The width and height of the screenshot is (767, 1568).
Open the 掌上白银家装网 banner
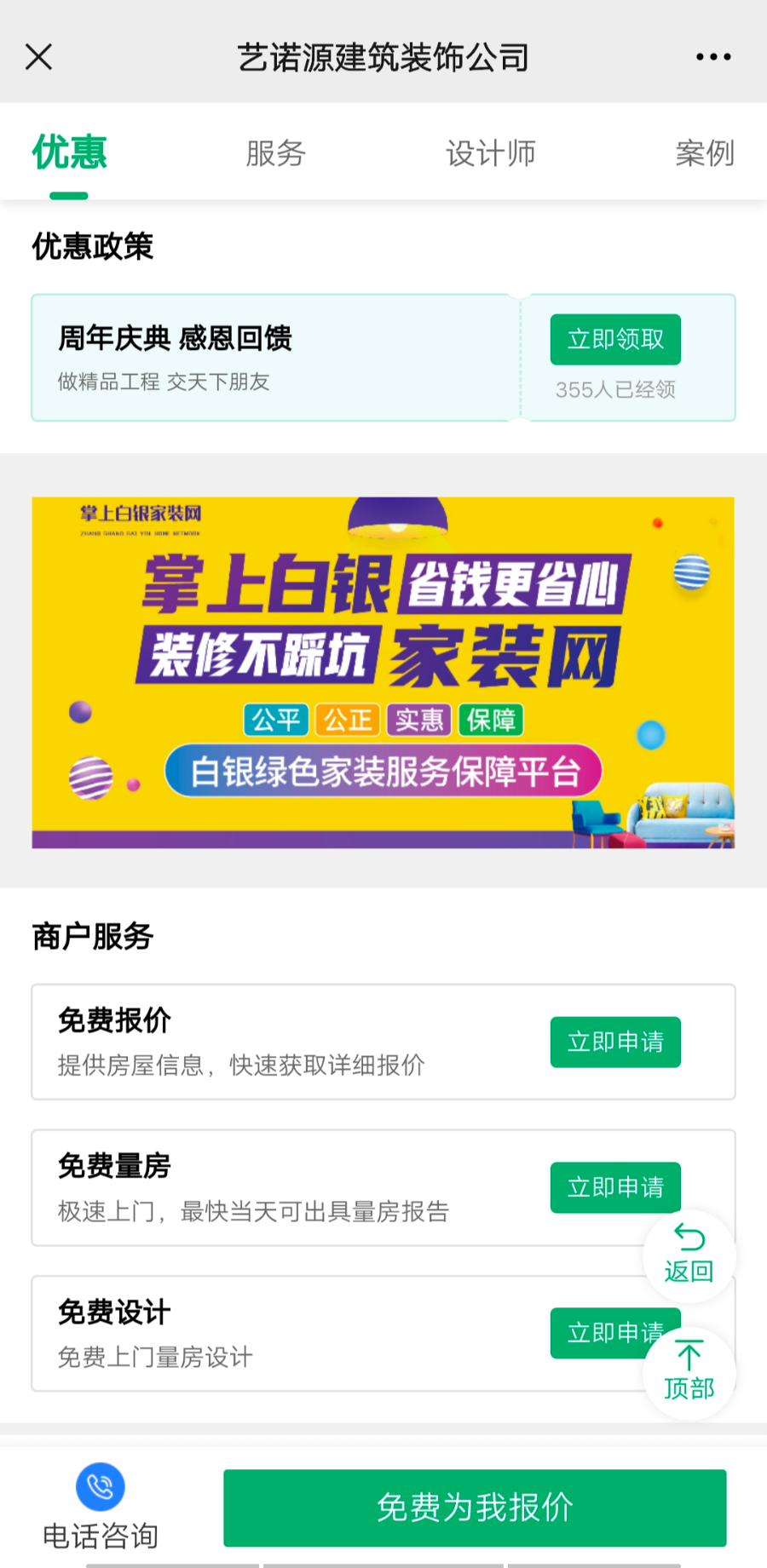click(383, 672)
